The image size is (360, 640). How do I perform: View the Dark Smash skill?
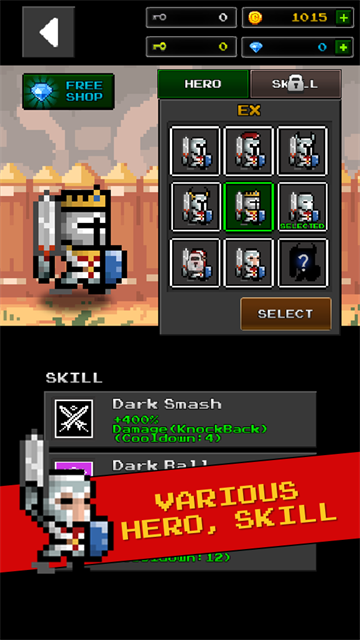(x=180, y=419)
